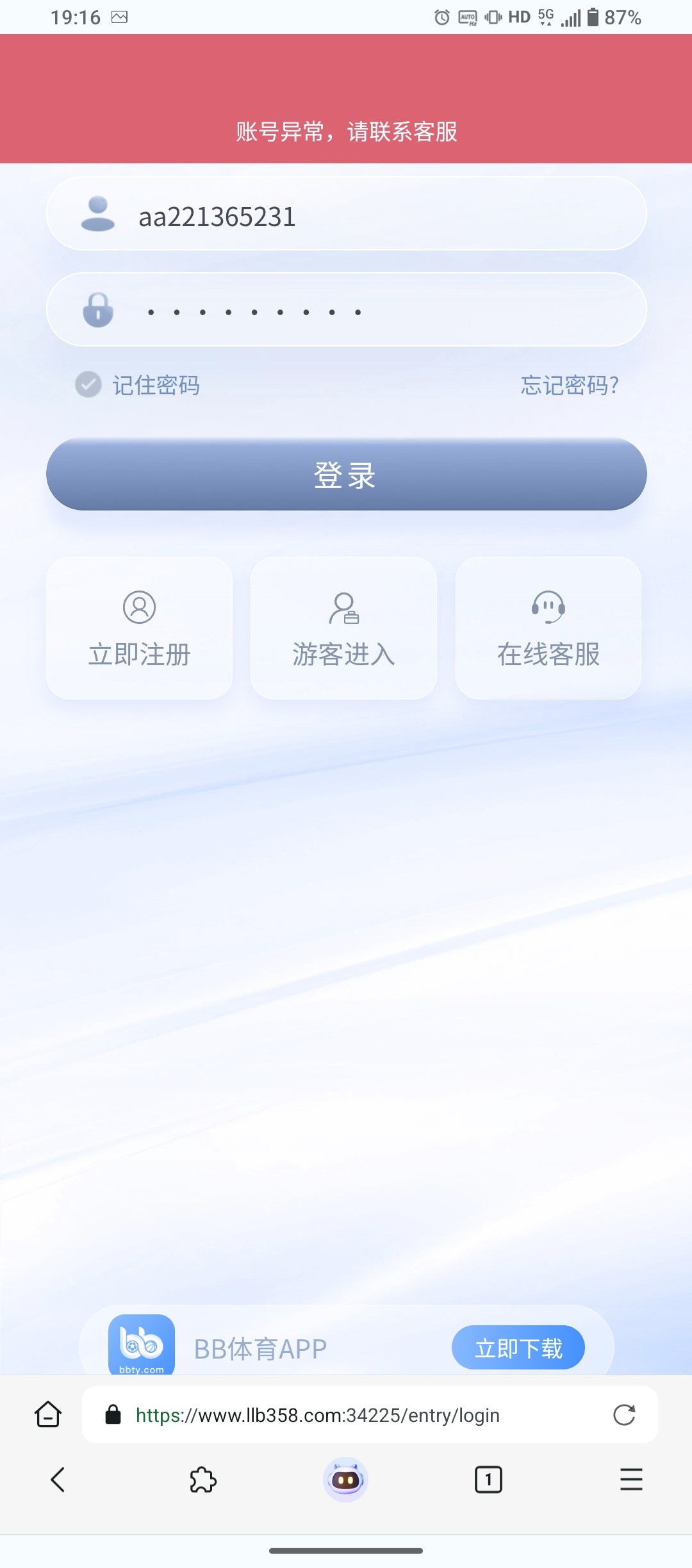
Task: Click the 游客进入 guest visitor icon
Action: tap(343, 609)
